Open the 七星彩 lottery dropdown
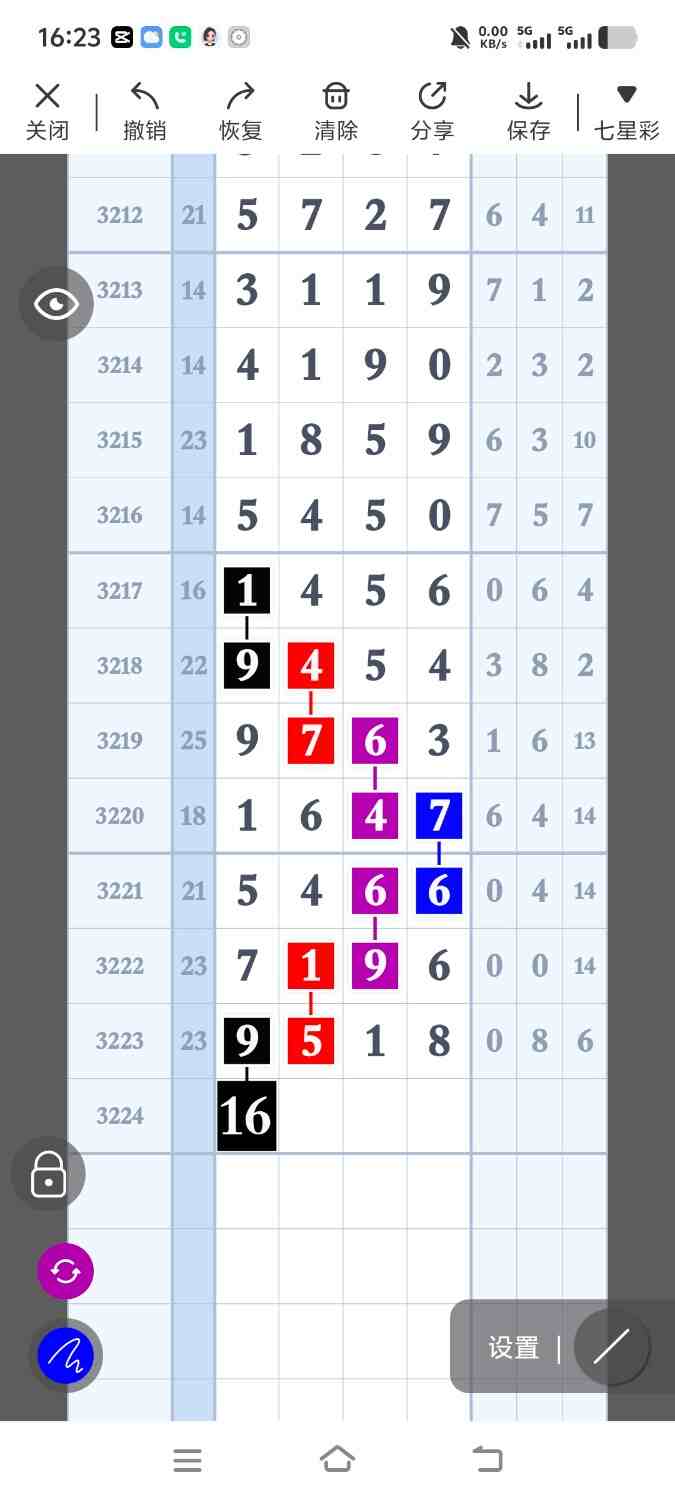Image resolution: width=675 pixels, height=1500 pixels. (x=627, y=111)
